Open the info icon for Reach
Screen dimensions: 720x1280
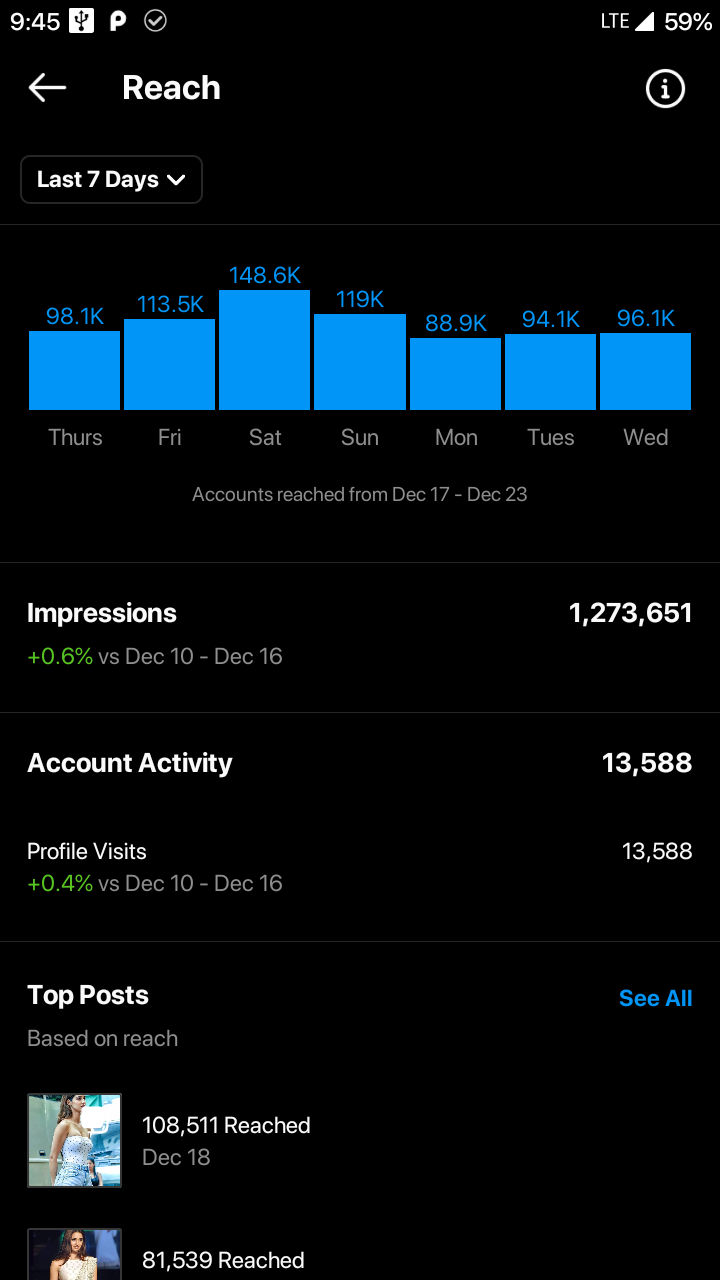(x=665, y=89)
